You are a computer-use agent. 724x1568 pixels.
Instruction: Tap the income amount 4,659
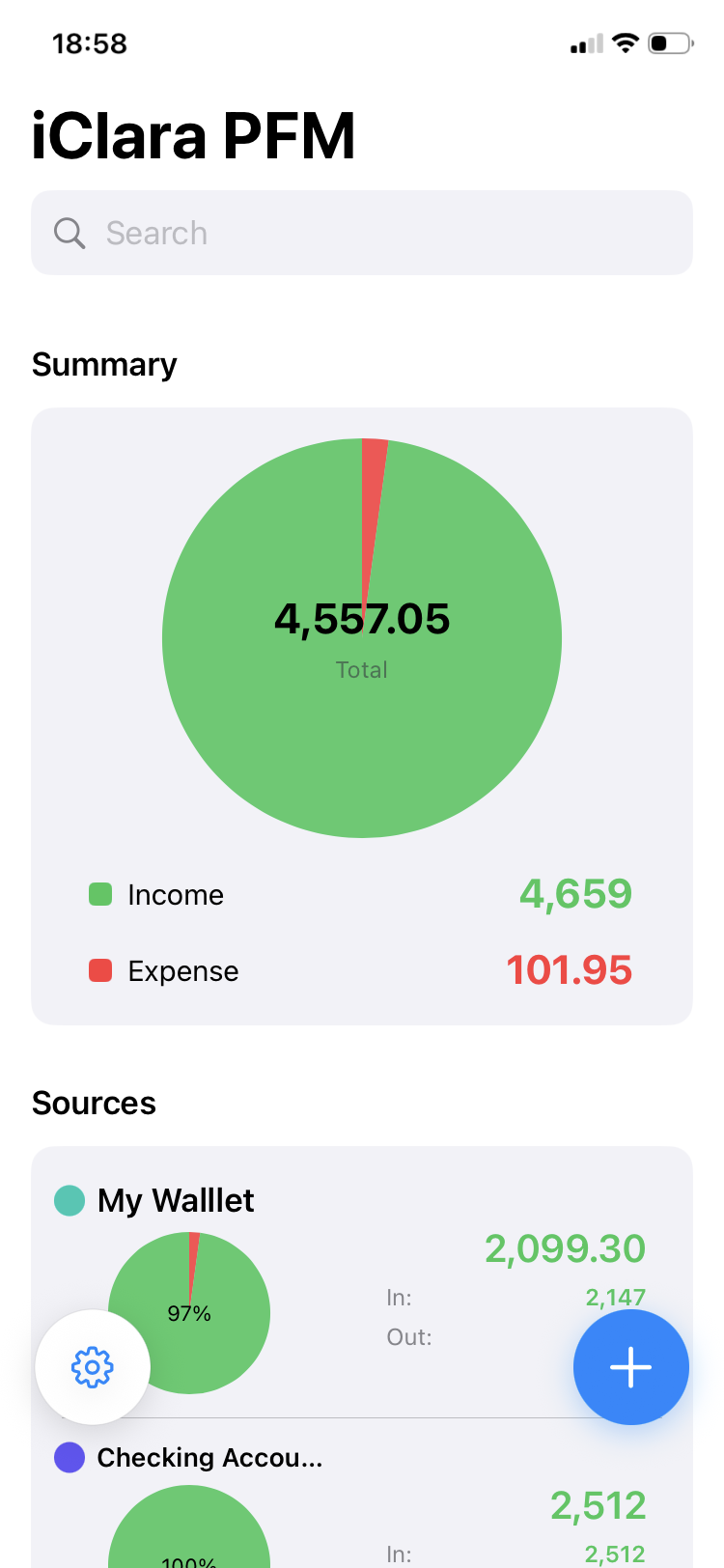573,894
